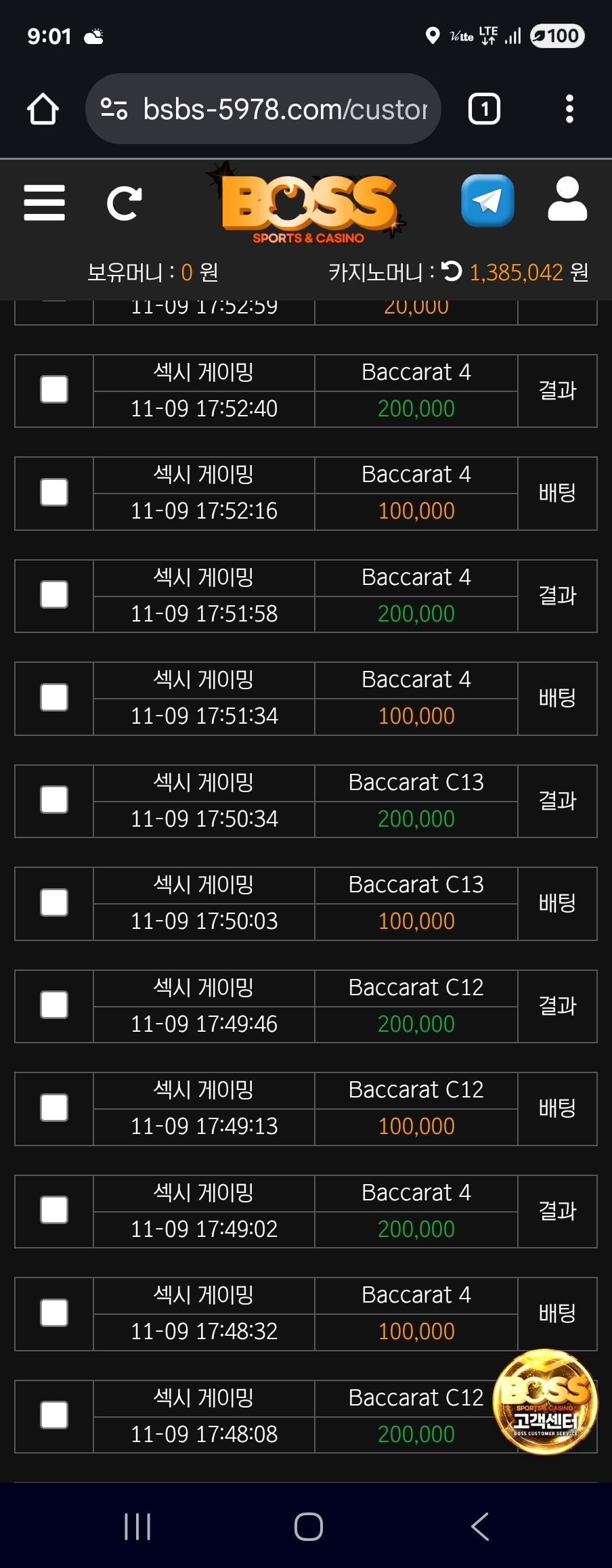Open the hamburger menu
Image resolution: width=612 pixels, height=1568 pixels.
coord(44,202)
